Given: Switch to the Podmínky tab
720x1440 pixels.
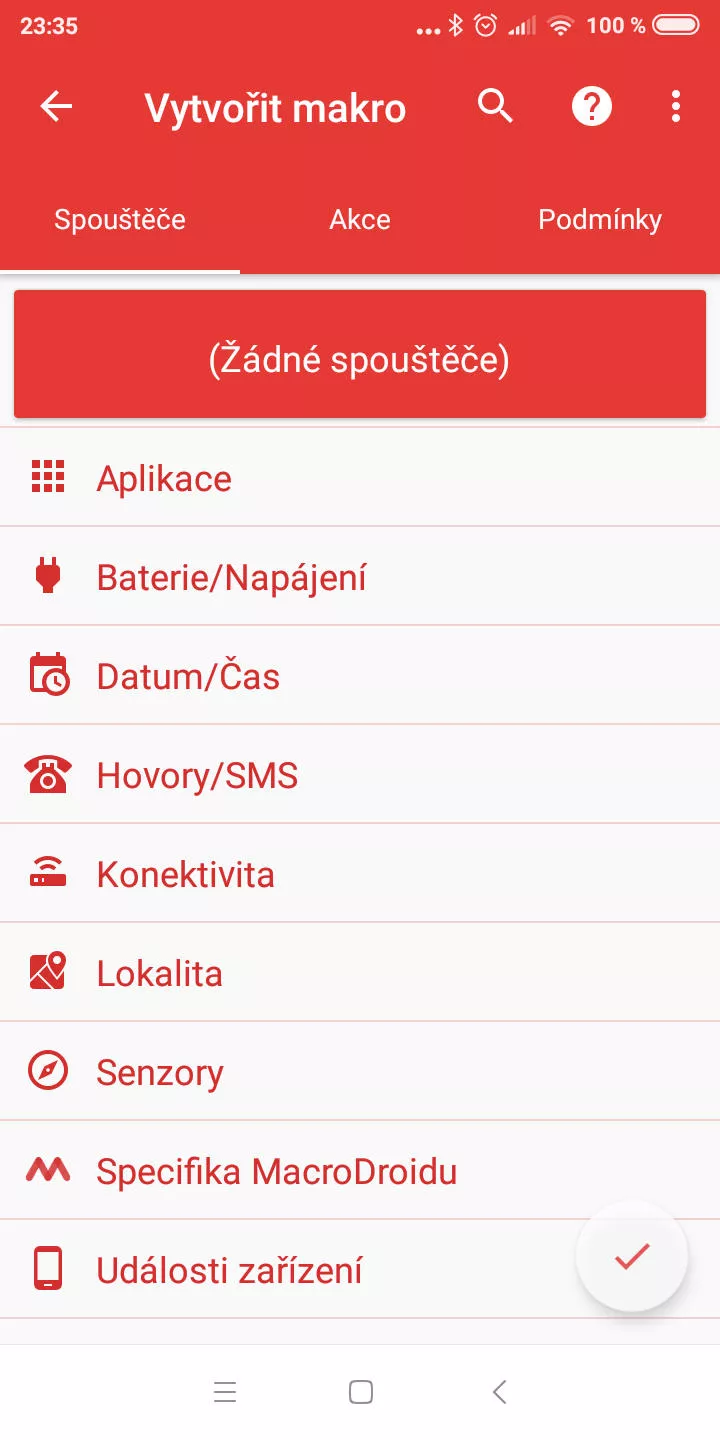Looking at the screenshot, I should point(600,220).
